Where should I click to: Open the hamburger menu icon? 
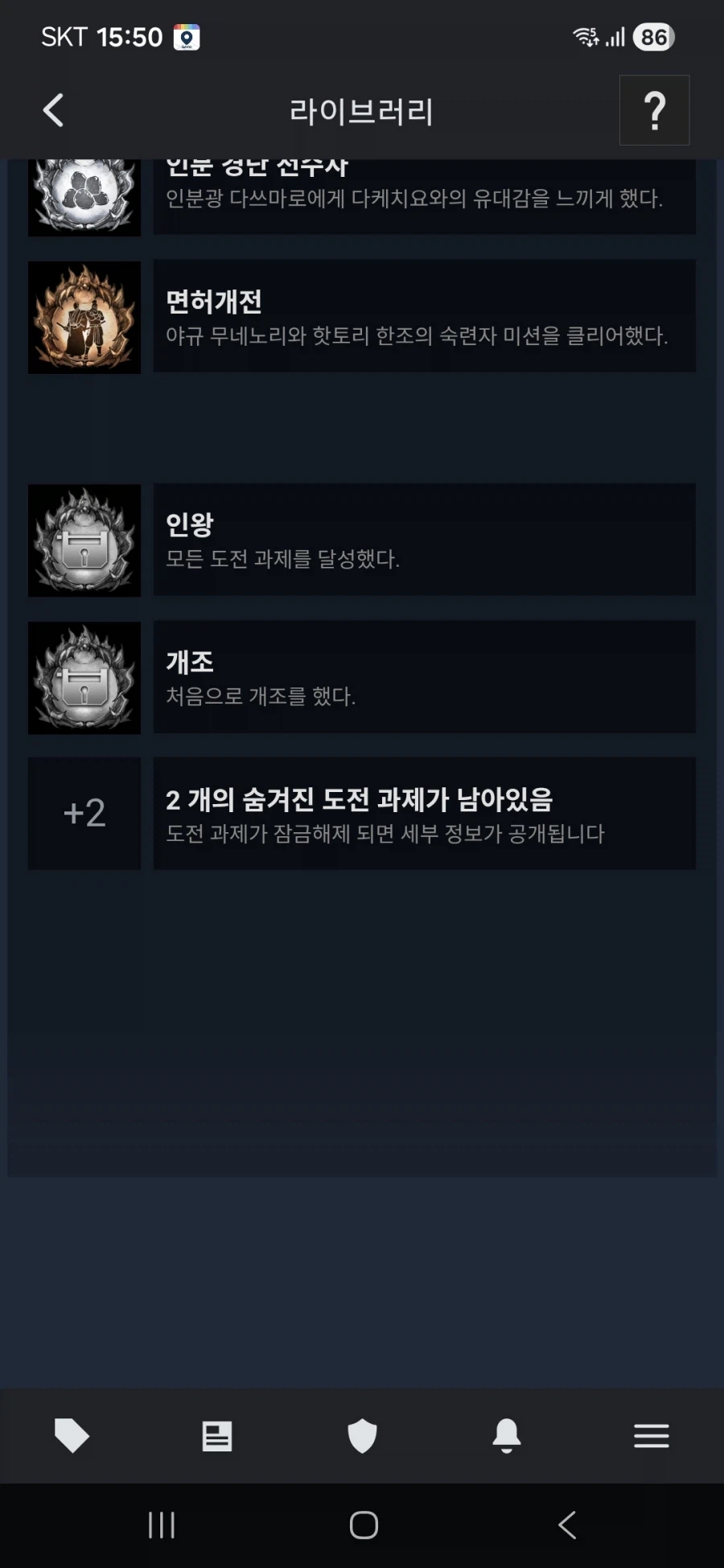[652, 1436]
